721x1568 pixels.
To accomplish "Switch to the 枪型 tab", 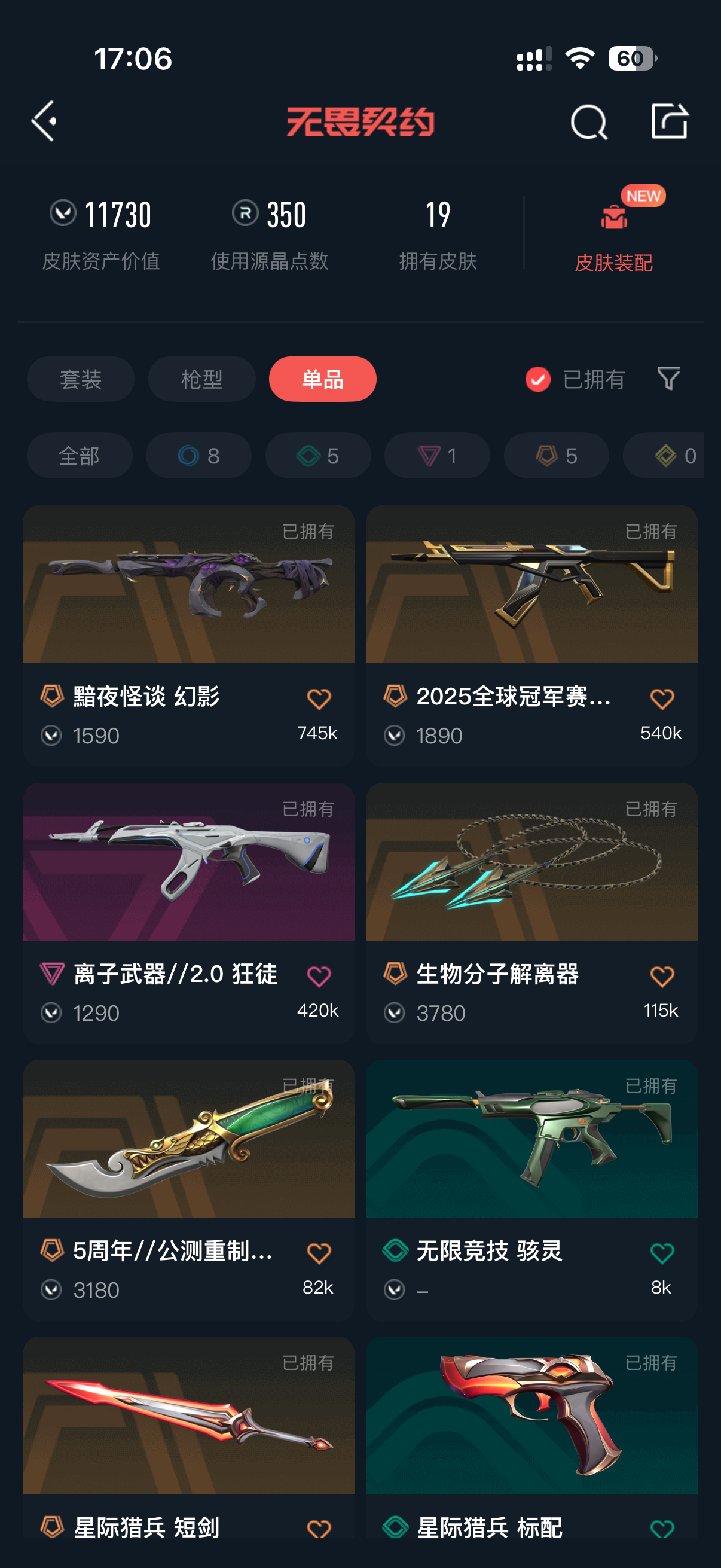I will [201, 379].
